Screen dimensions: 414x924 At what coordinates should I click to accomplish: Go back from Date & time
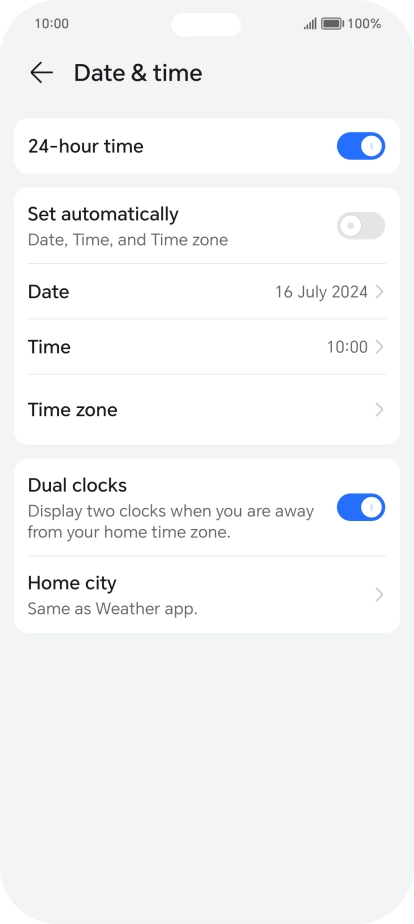coord(41,73)
